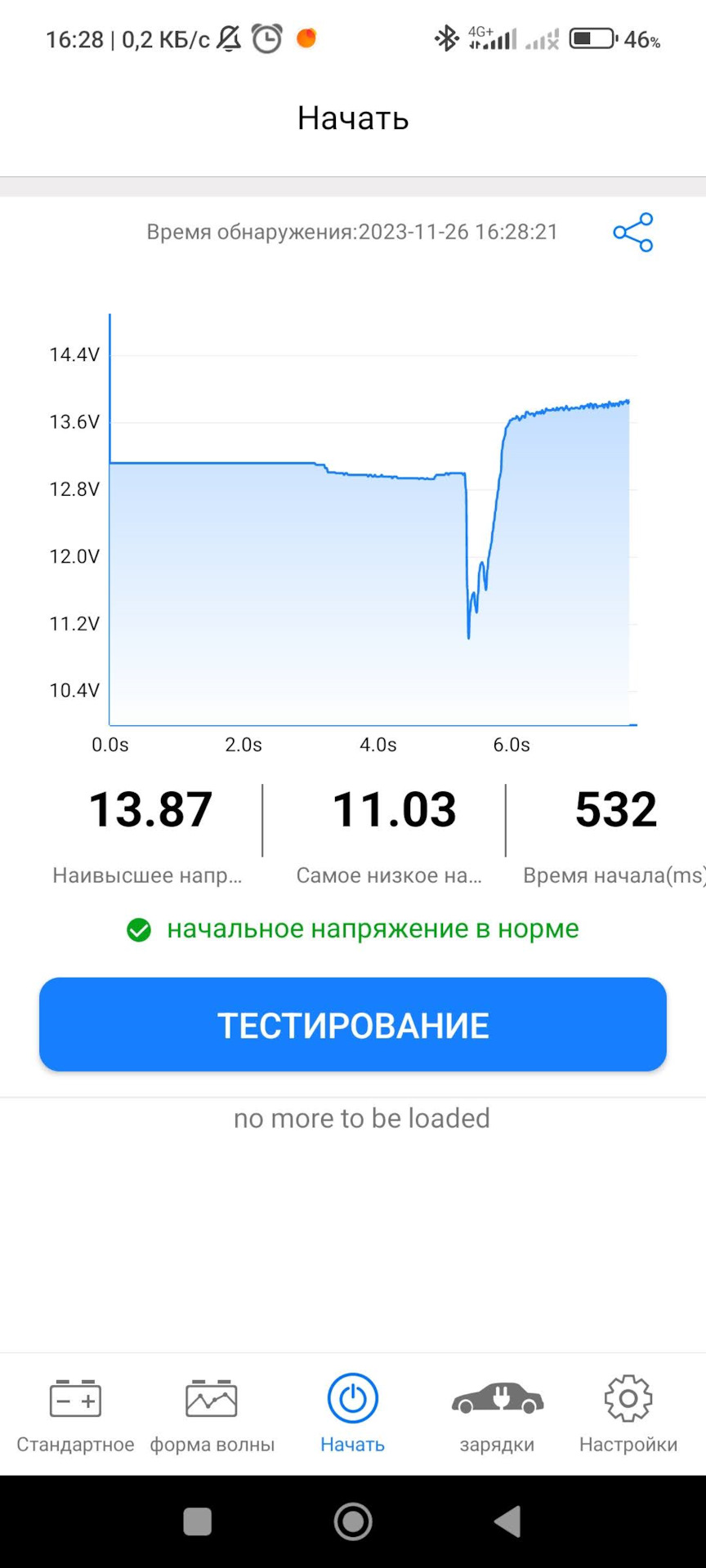Tap the alarm clock status icon
The width and height of the screenshot is (706, 1568).
[265, 37]
